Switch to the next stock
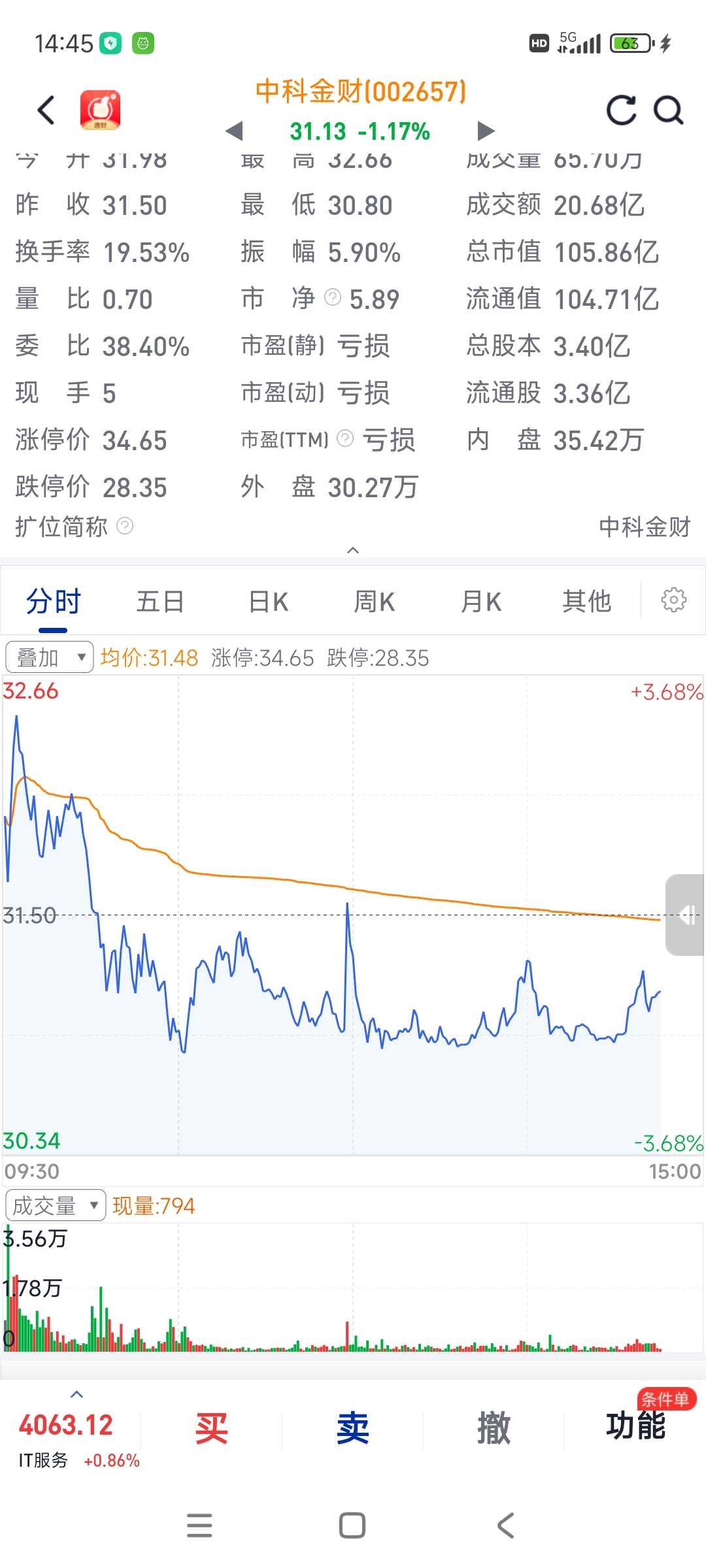This screenshot has width=706, height=1568. (x=486, y=131)
